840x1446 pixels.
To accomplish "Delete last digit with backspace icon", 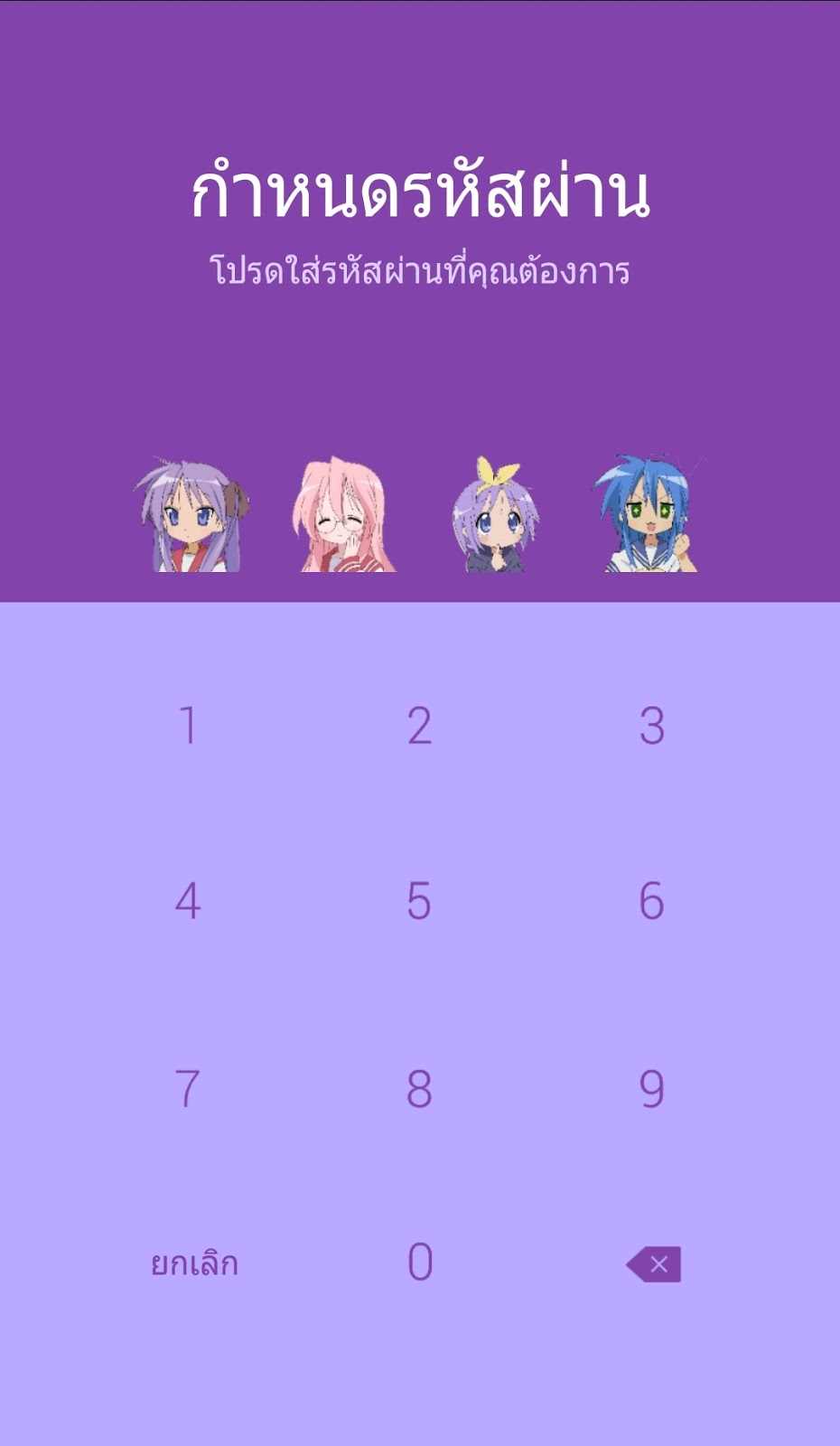I will point(654,1264).
